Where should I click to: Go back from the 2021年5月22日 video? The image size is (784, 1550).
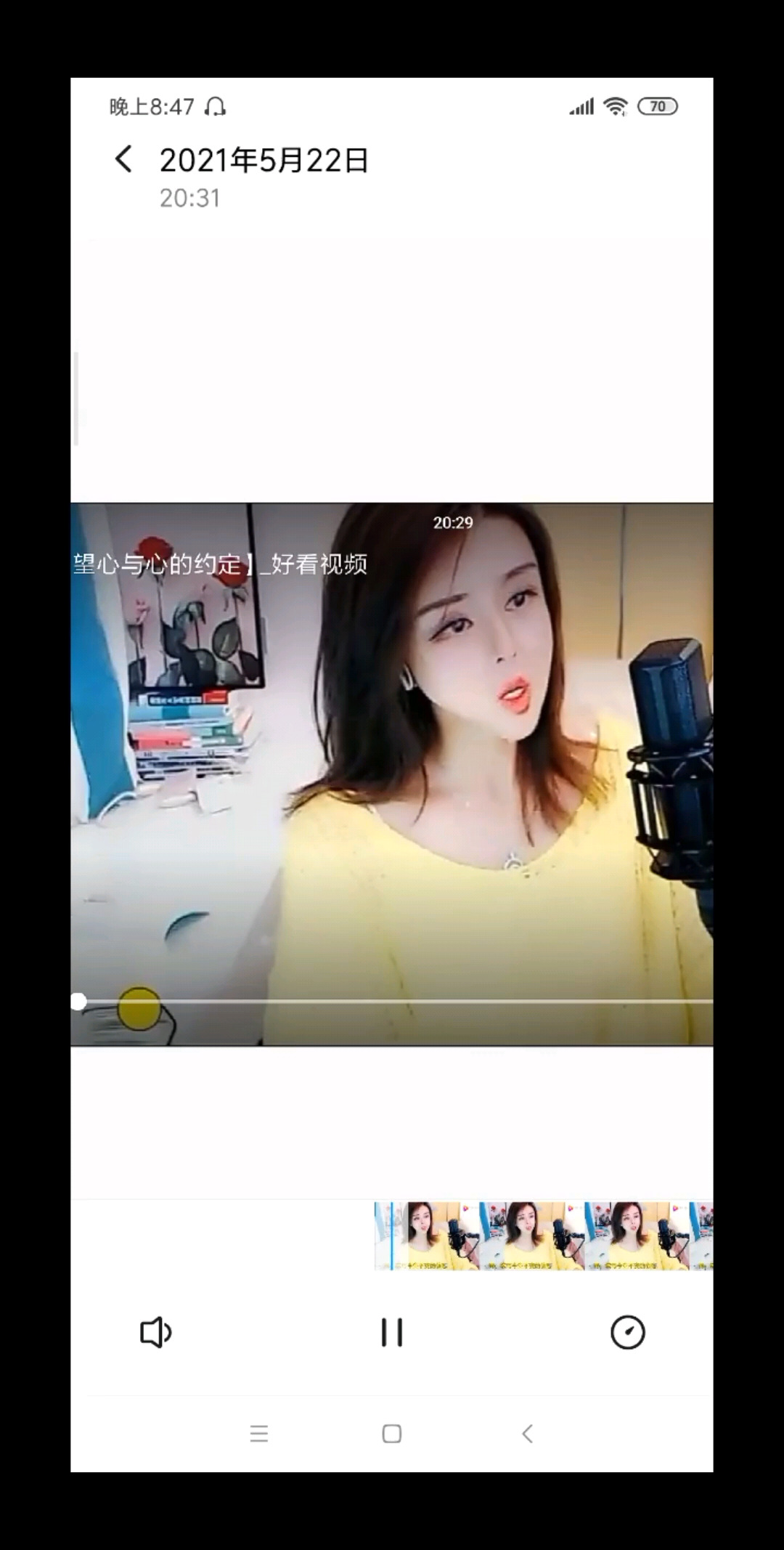coord(124,159)
